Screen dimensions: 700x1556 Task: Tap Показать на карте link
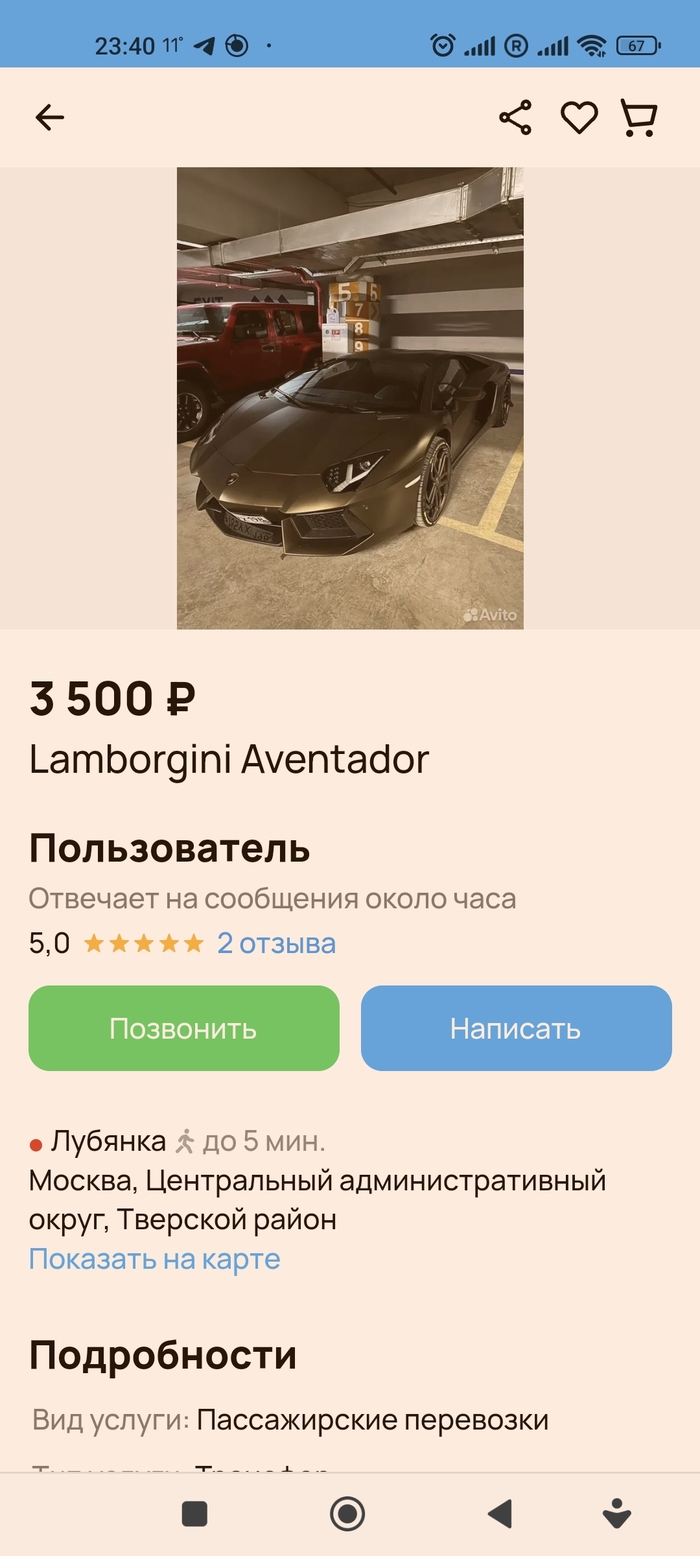tap(154, 1259)
